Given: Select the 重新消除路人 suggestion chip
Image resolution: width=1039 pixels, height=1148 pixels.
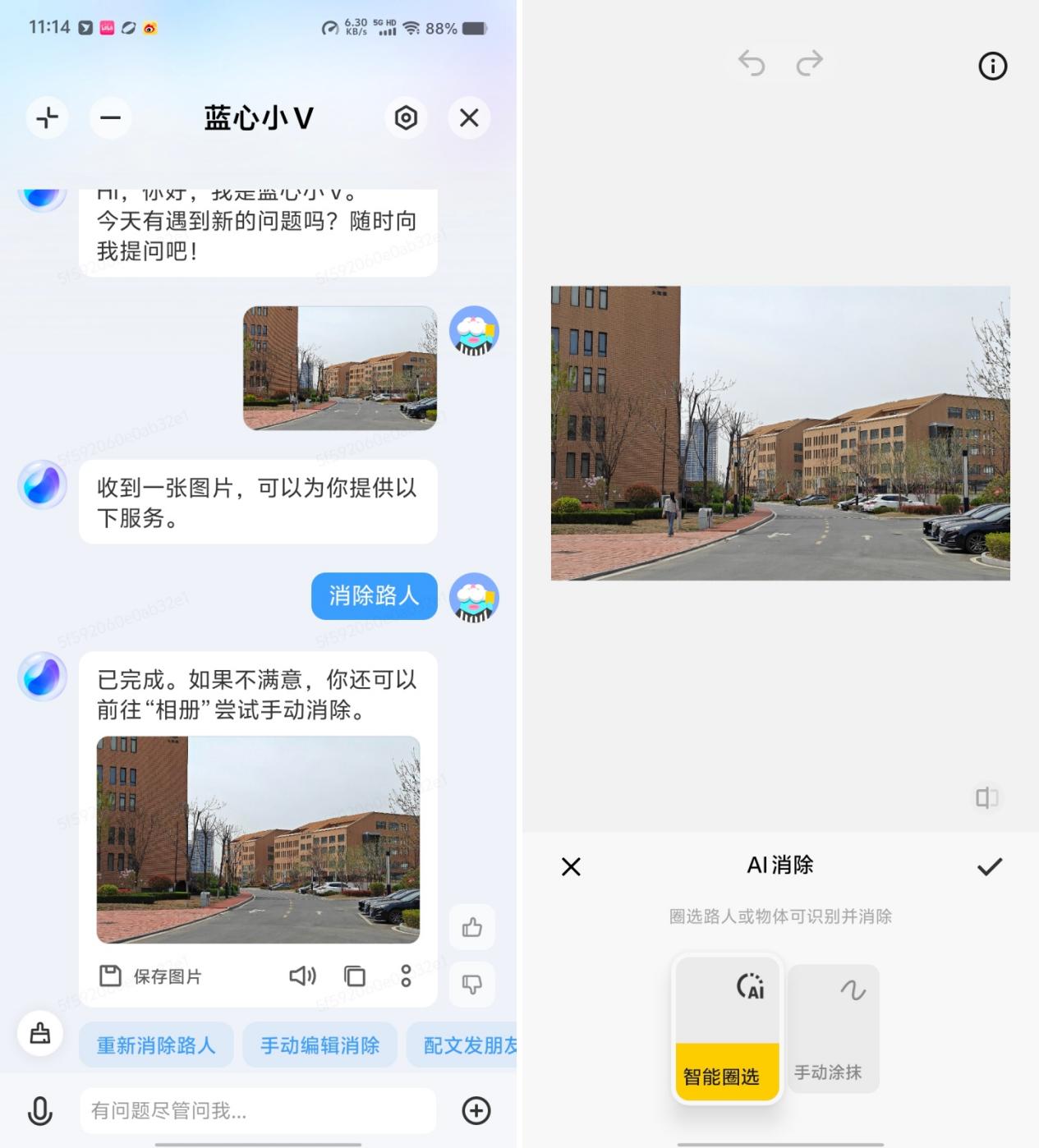Looking at the screenshot, I should point(156,1045).
